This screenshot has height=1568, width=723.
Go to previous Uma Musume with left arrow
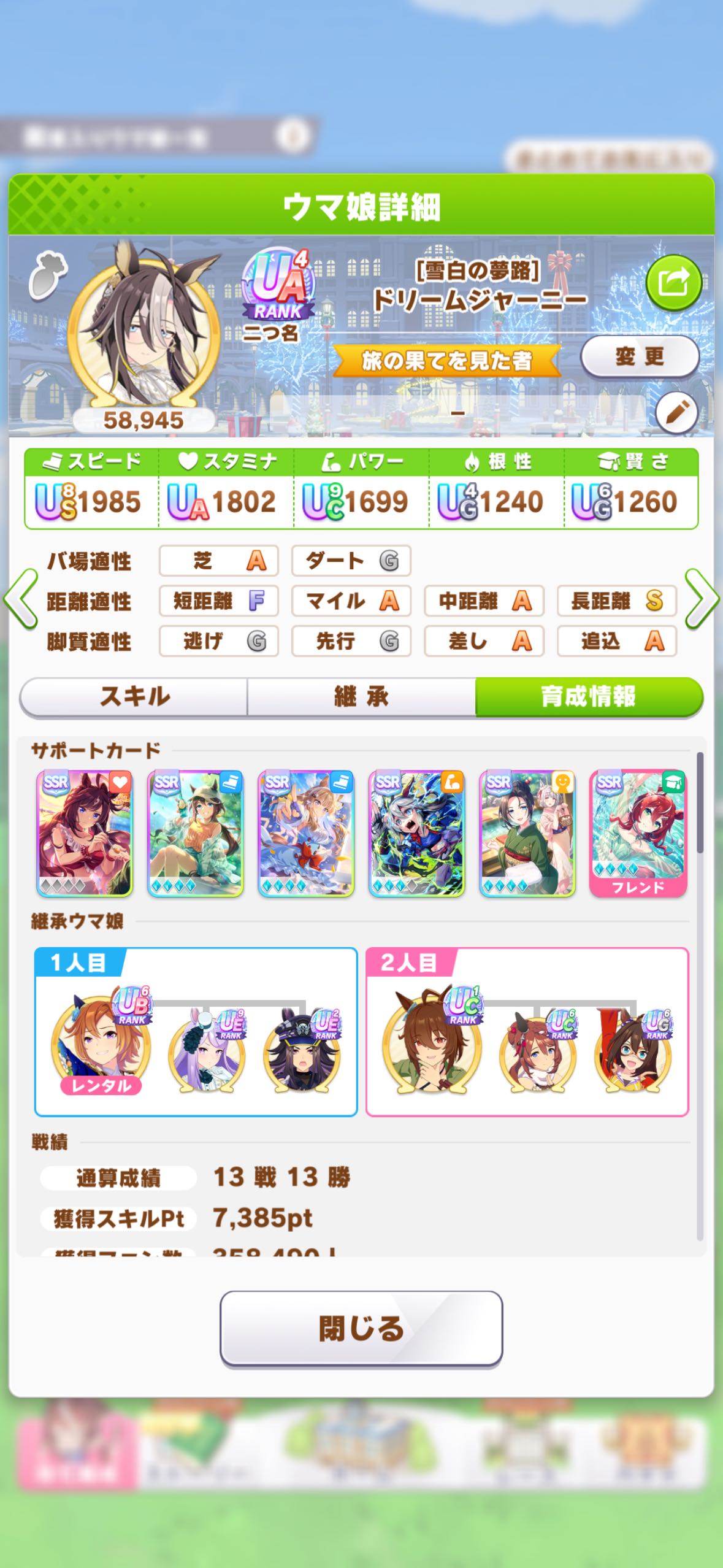[21, 599]
